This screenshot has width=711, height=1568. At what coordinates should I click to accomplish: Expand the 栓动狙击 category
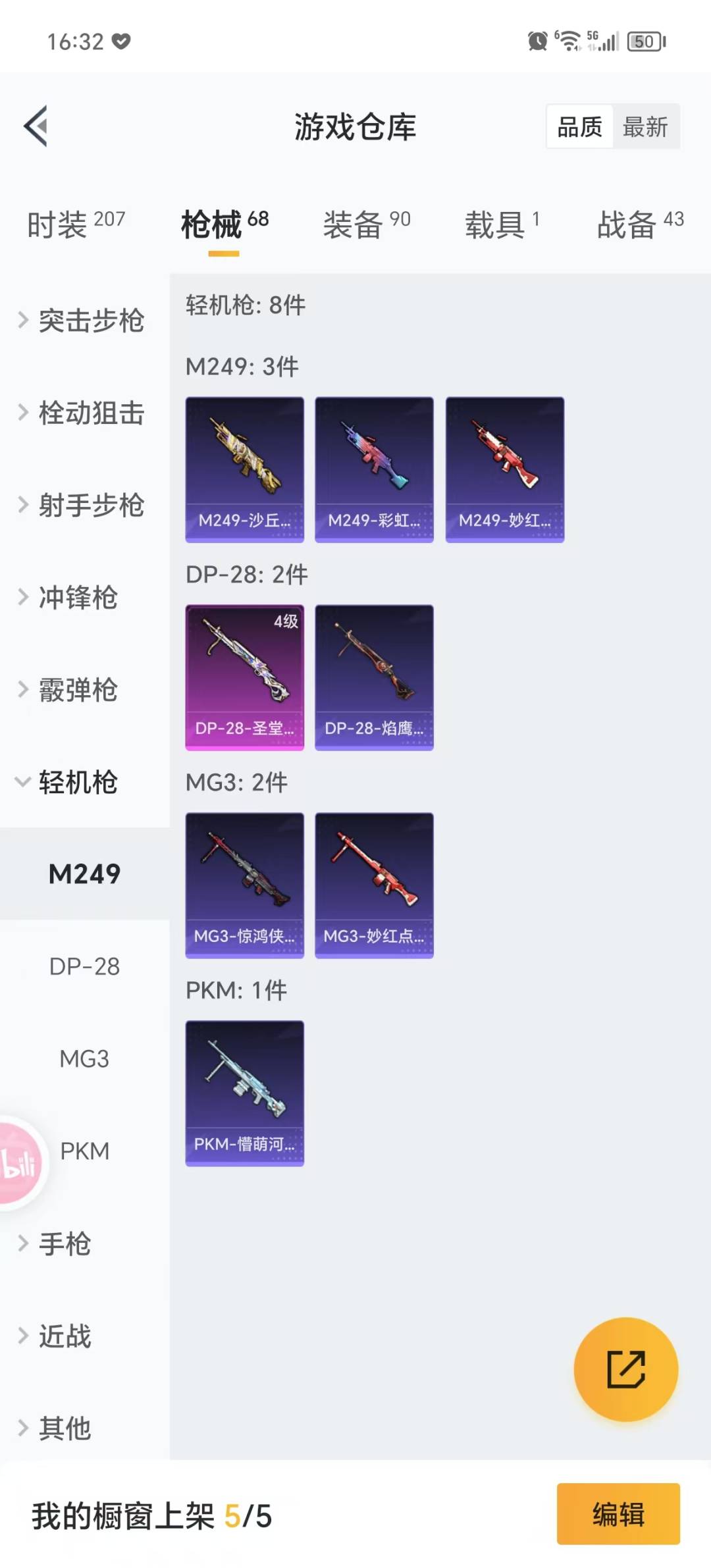coord(82,413)
